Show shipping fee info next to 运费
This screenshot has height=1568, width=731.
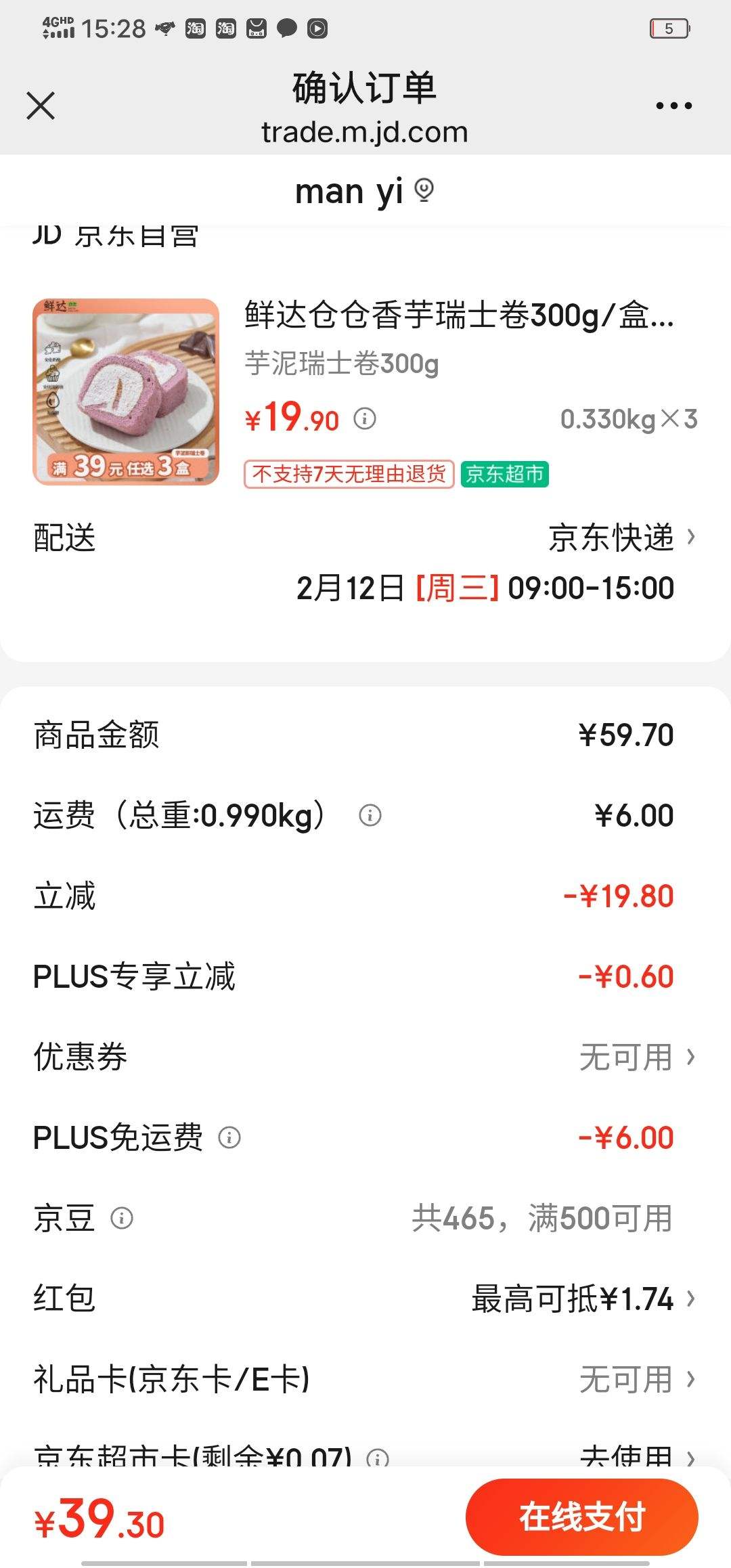[370, 815]
